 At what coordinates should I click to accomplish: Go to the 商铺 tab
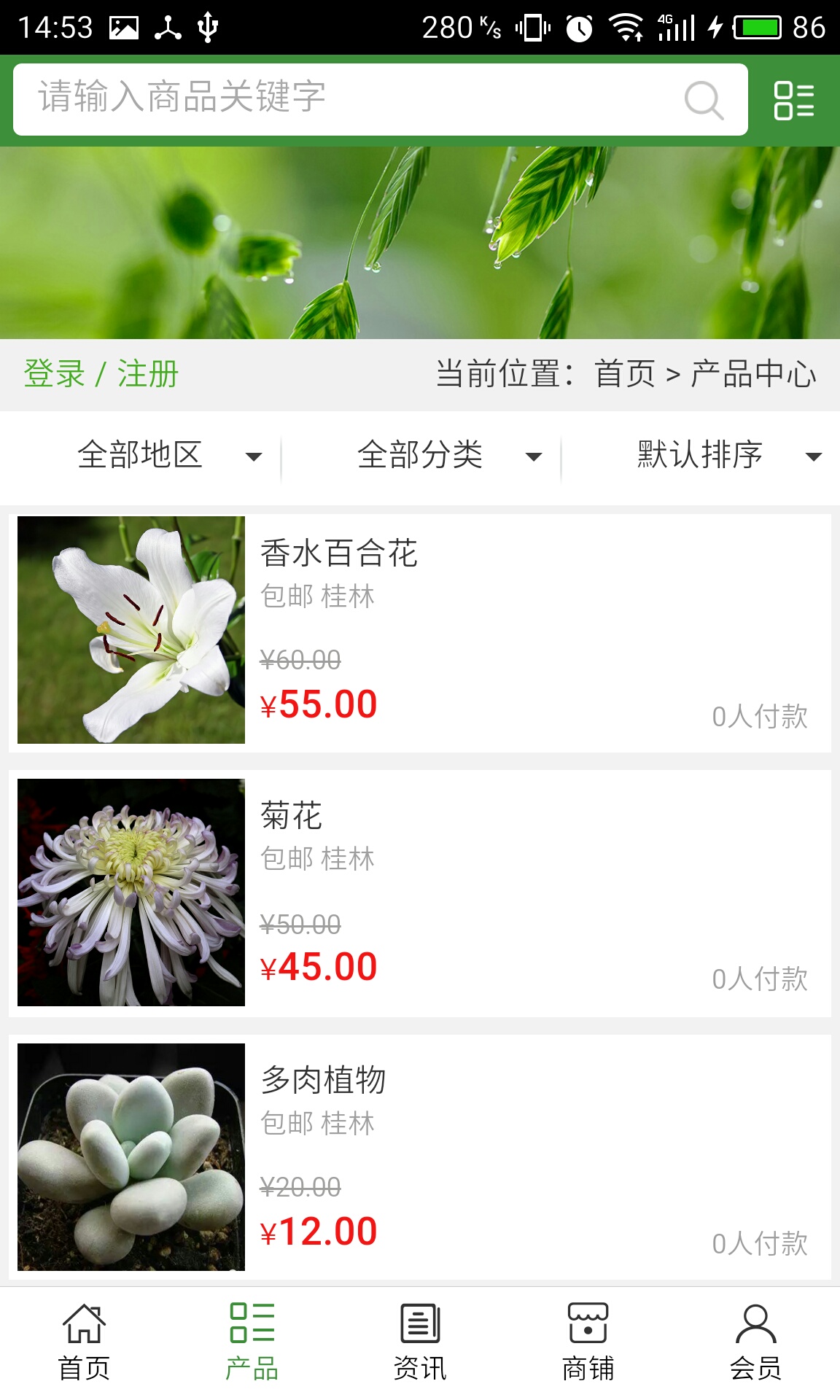pos(588,1342)
